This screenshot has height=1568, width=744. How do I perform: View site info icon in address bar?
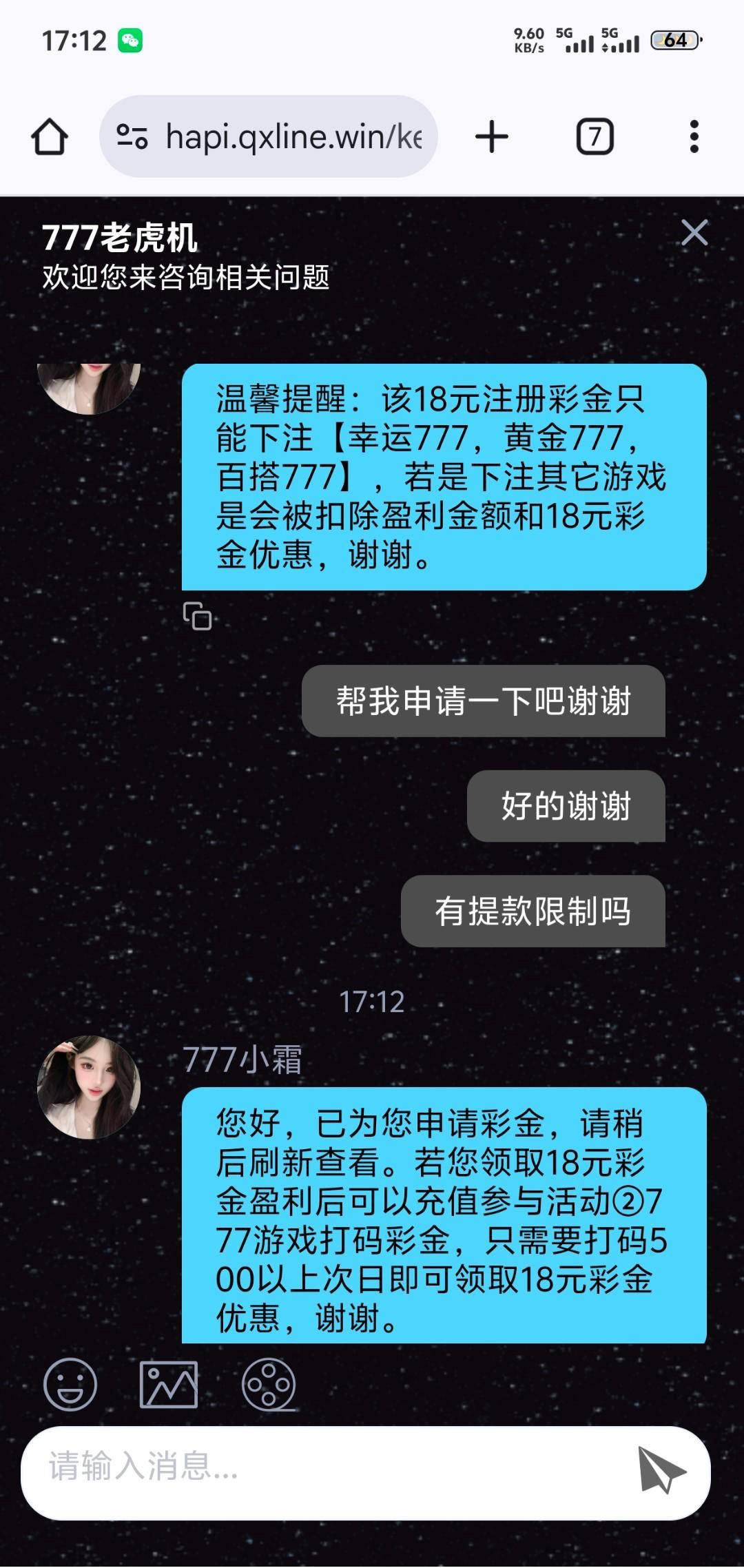tap(132, 136)
